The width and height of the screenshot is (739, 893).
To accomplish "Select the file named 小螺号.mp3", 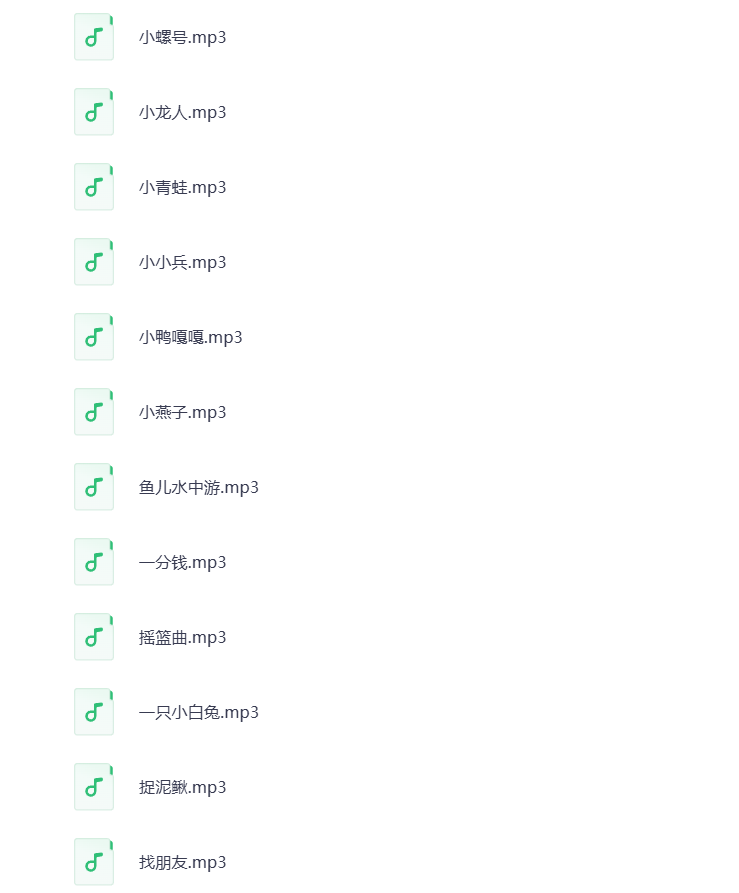I will click(181, 37).
